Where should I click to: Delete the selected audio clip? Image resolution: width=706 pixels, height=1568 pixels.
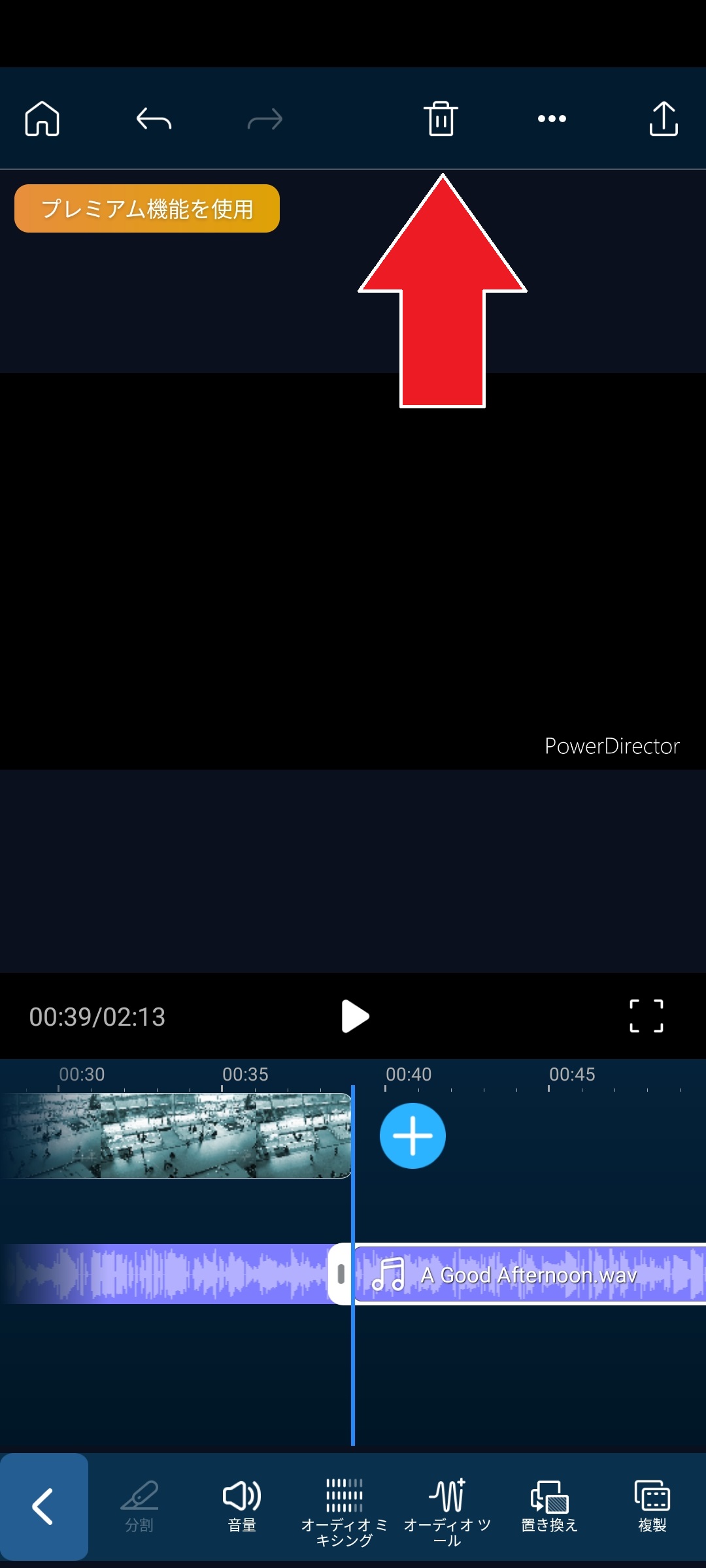pyautogui.click(x=441, y=119)
